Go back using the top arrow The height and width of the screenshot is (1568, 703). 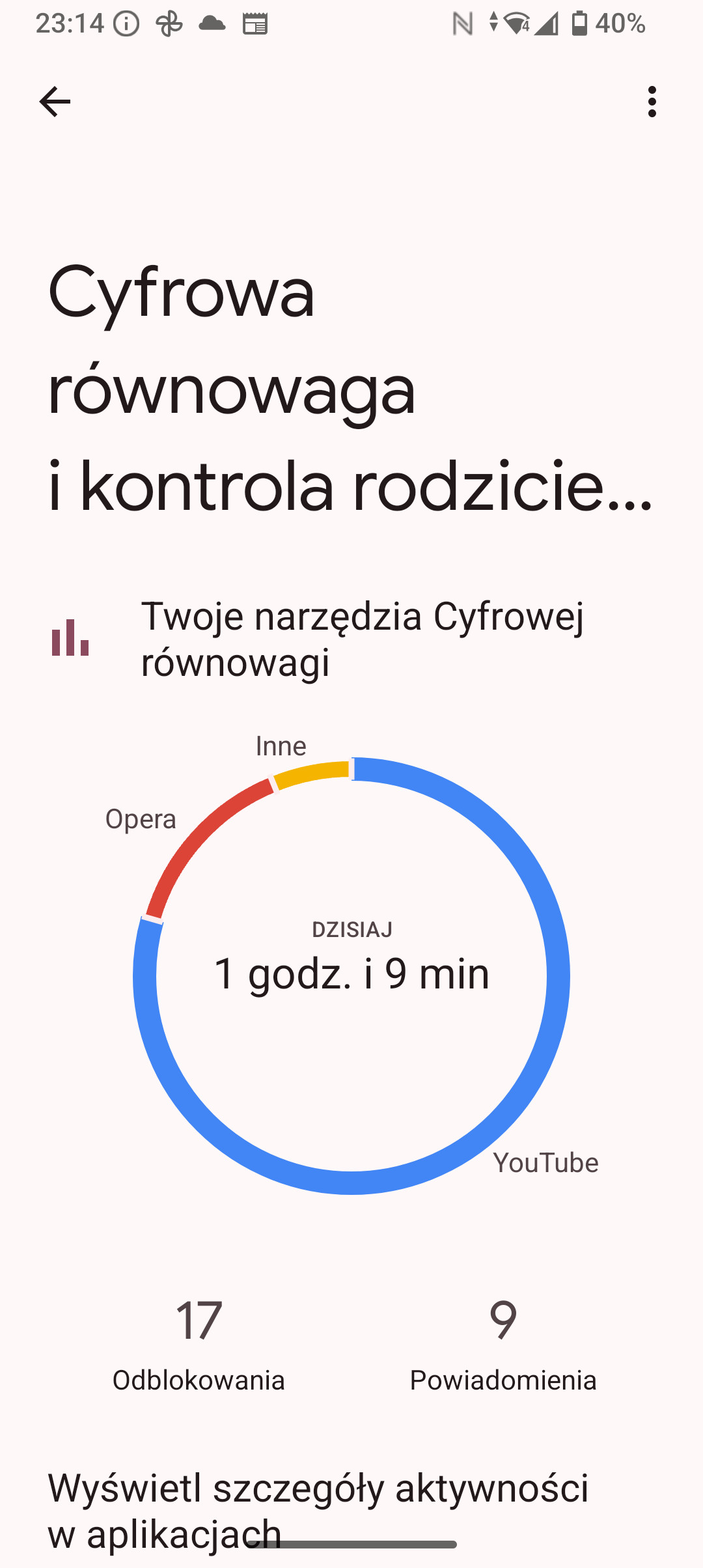click(x=55, y=102)
